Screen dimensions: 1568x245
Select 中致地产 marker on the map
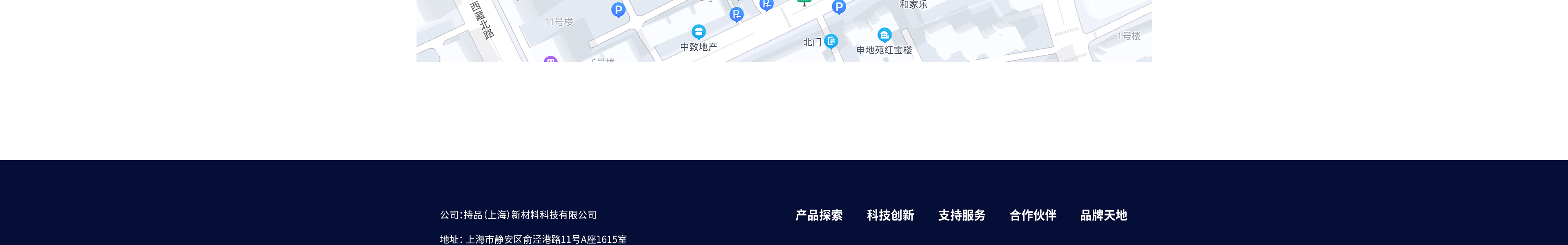pos(698,32)
